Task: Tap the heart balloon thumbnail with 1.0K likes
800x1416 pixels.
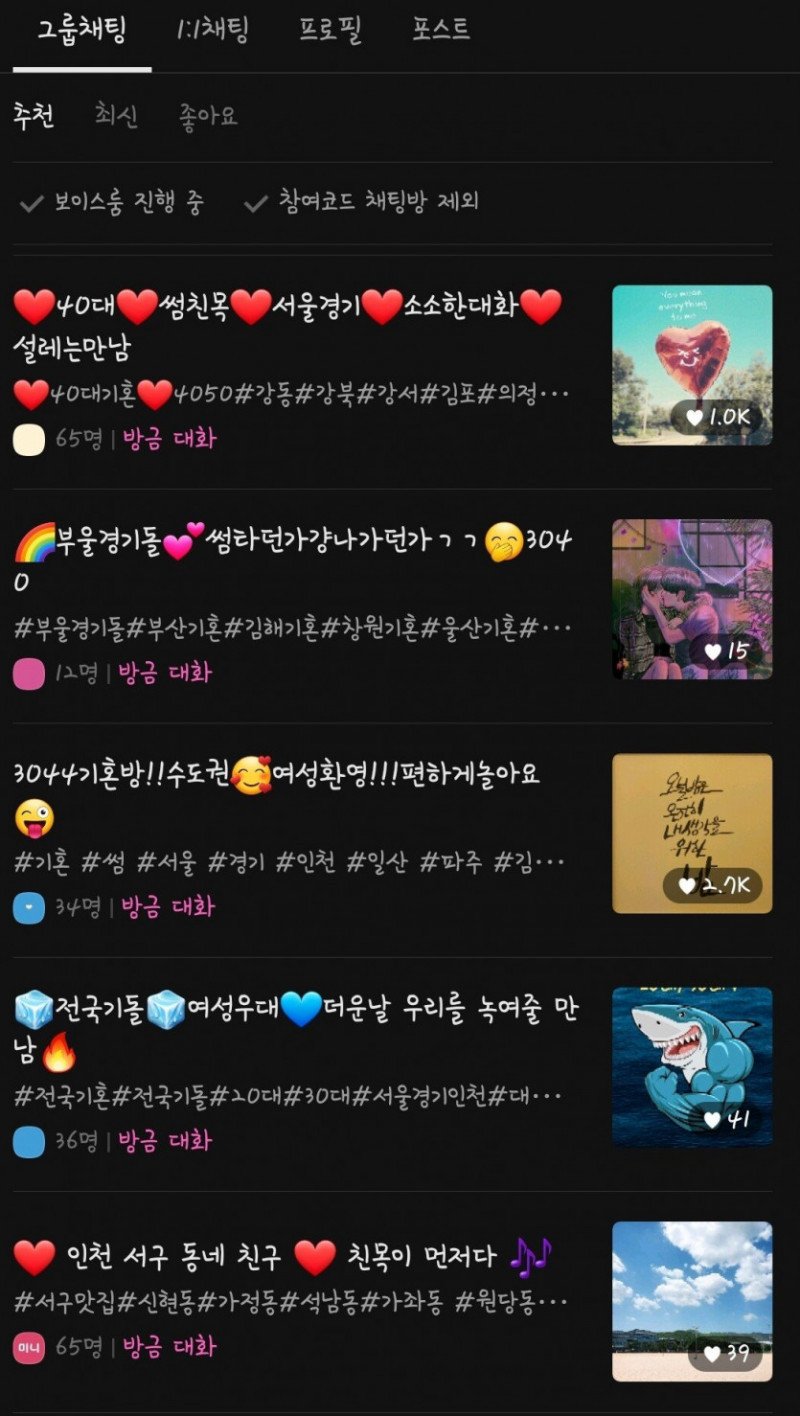Action: [x=692, y=365]
